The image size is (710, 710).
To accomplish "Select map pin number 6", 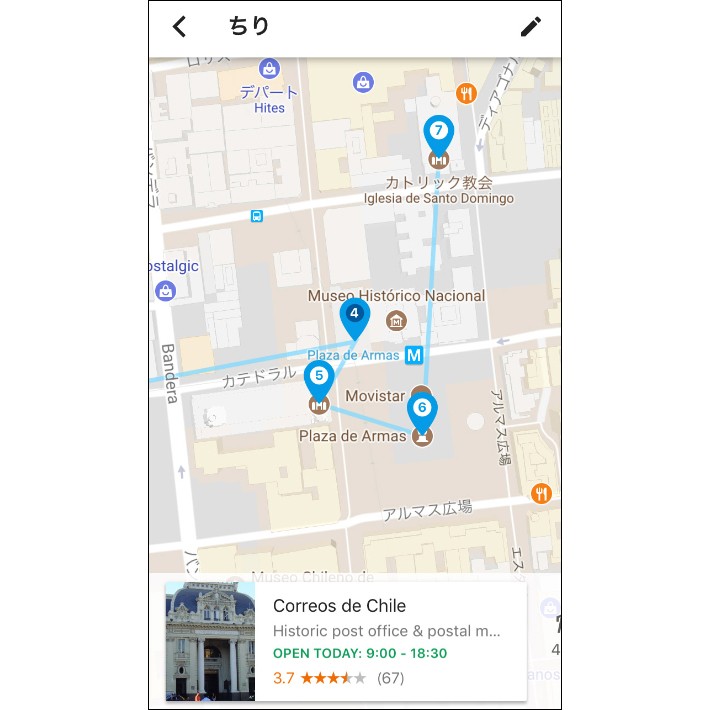I will 422,408.
